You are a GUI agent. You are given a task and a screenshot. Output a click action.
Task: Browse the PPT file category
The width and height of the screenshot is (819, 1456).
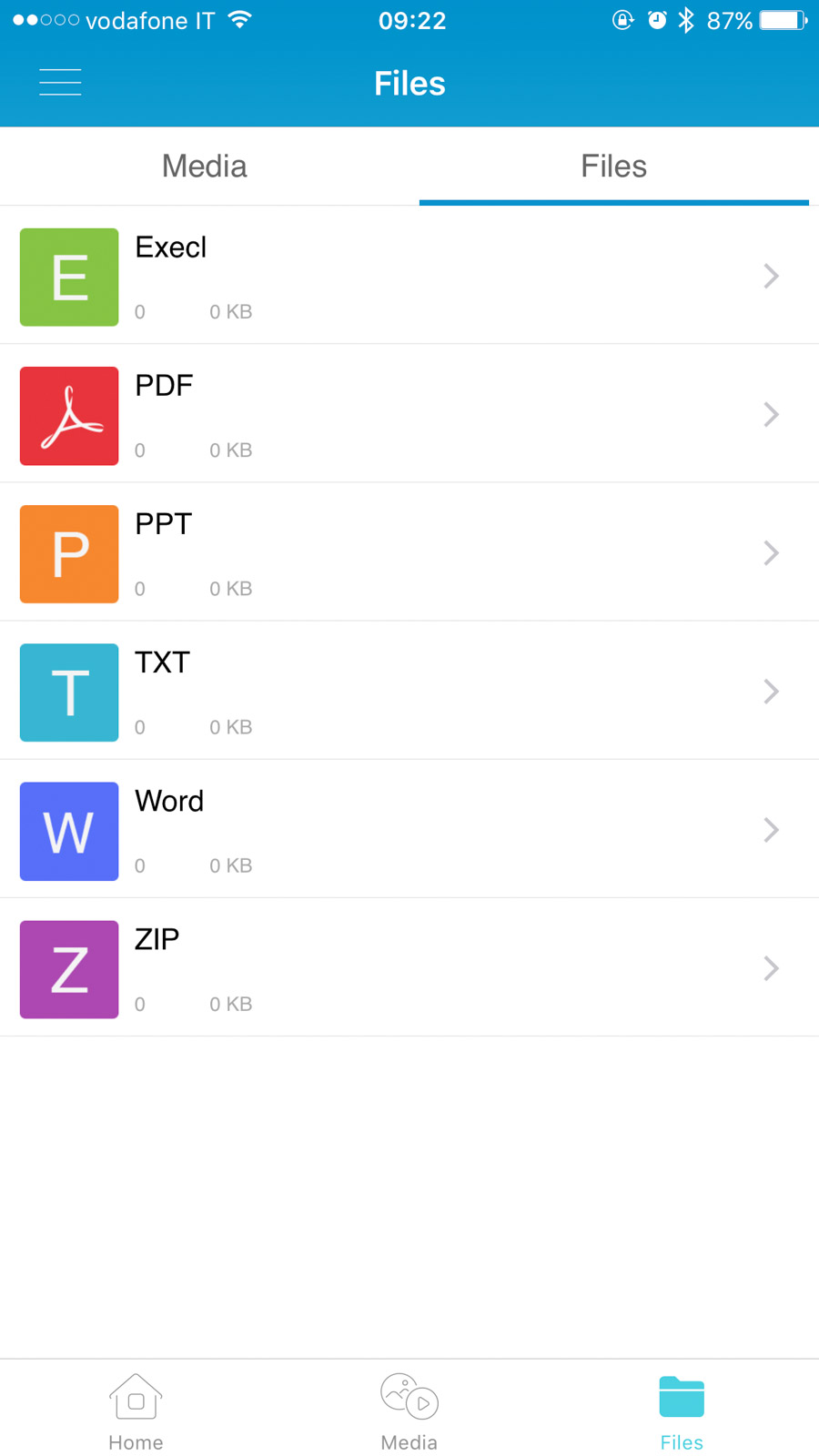409,553
